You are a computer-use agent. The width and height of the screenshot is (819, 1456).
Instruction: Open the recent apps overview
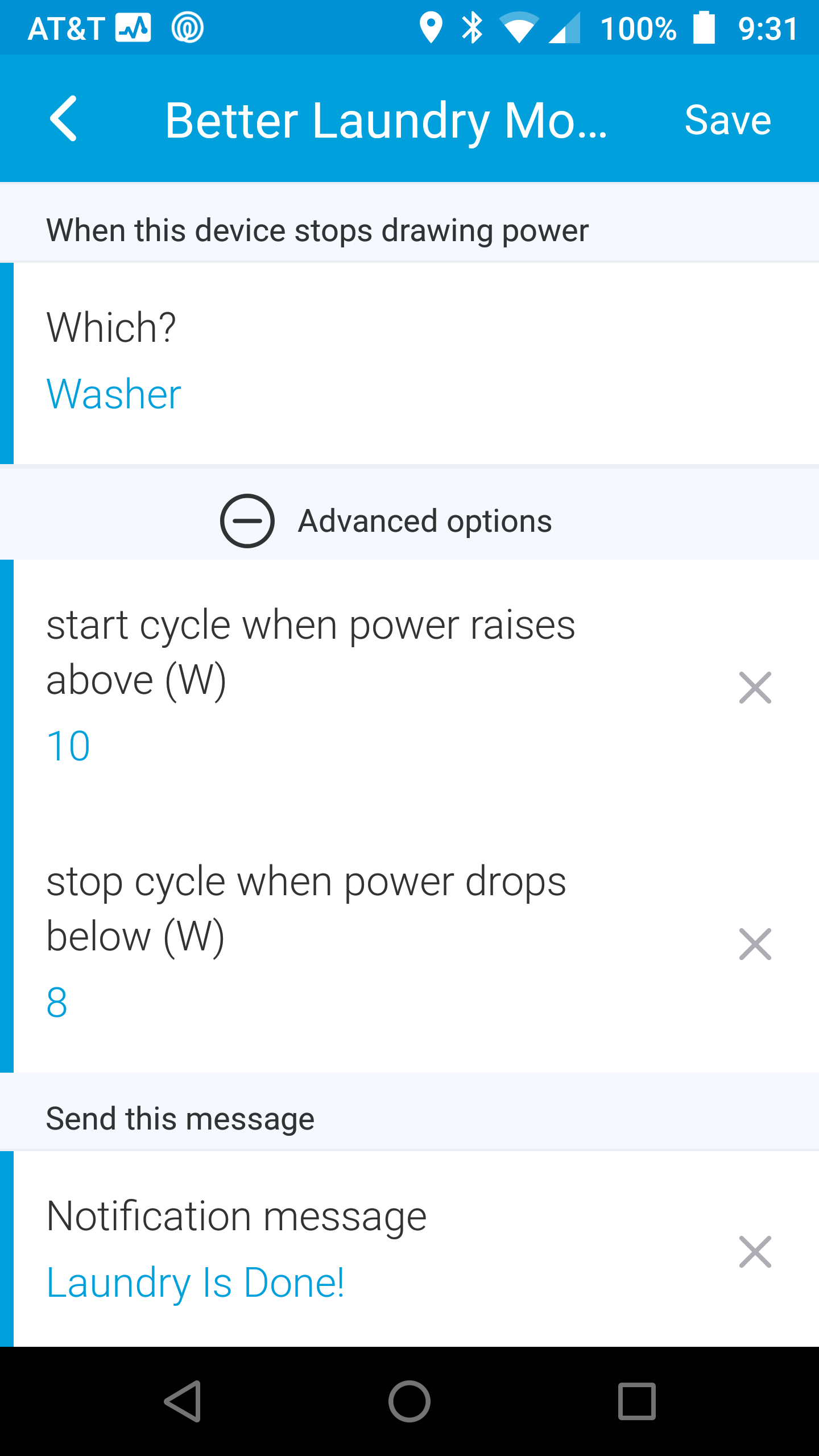click(x=637, y=1401)
